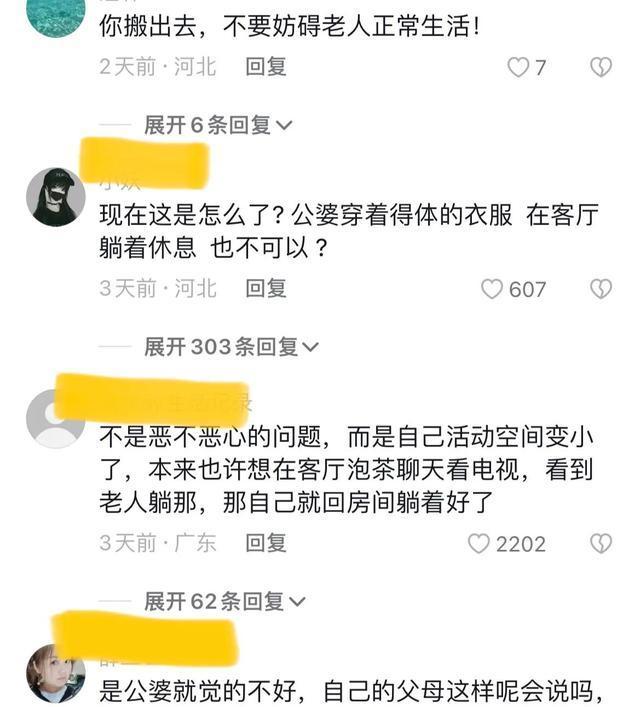Open avatar of commenter wearing black cap and mask
The height and width of the screenshot is (707, 640).
(x=55, y=197)
